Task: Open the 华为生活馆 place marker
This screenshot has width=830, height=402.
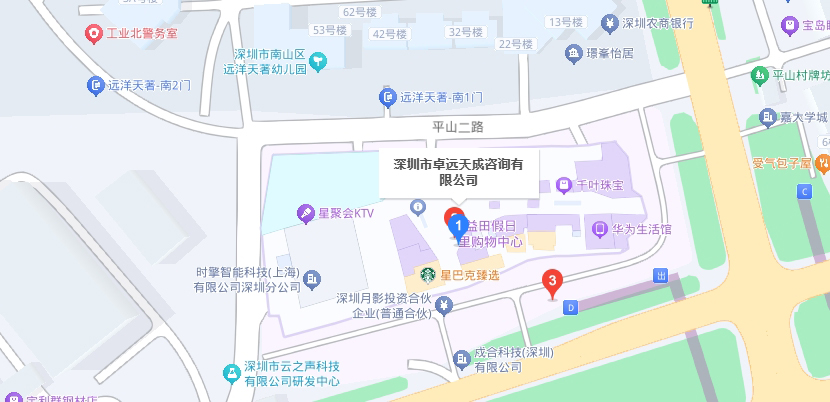Action: tap(599, 229)
